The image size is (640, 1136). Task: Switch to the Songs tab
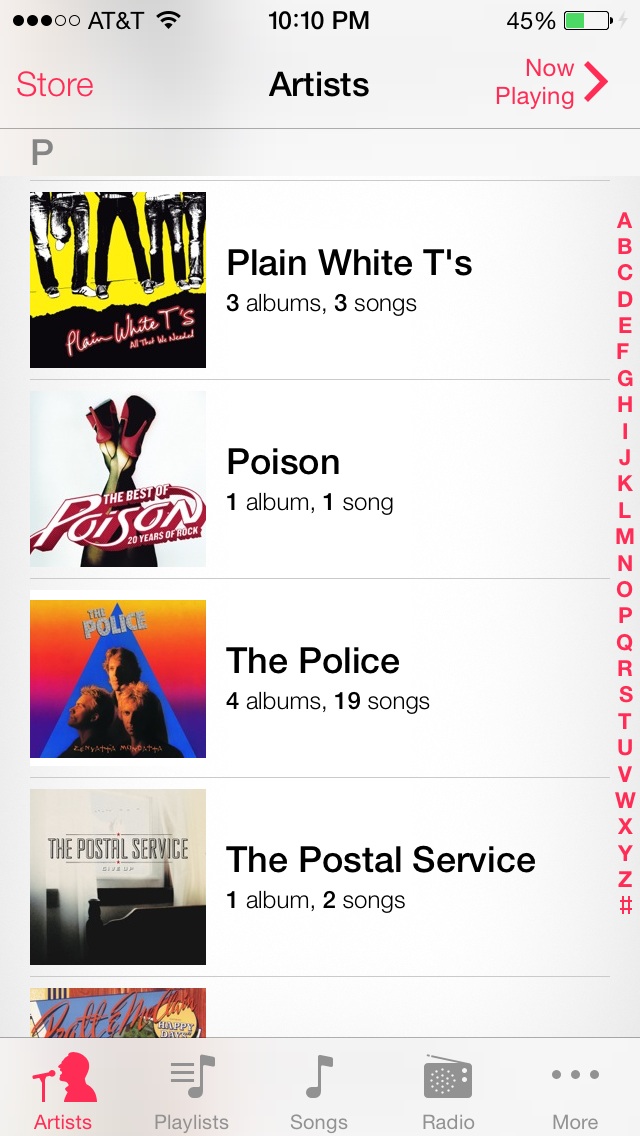tap(319, 1088)
